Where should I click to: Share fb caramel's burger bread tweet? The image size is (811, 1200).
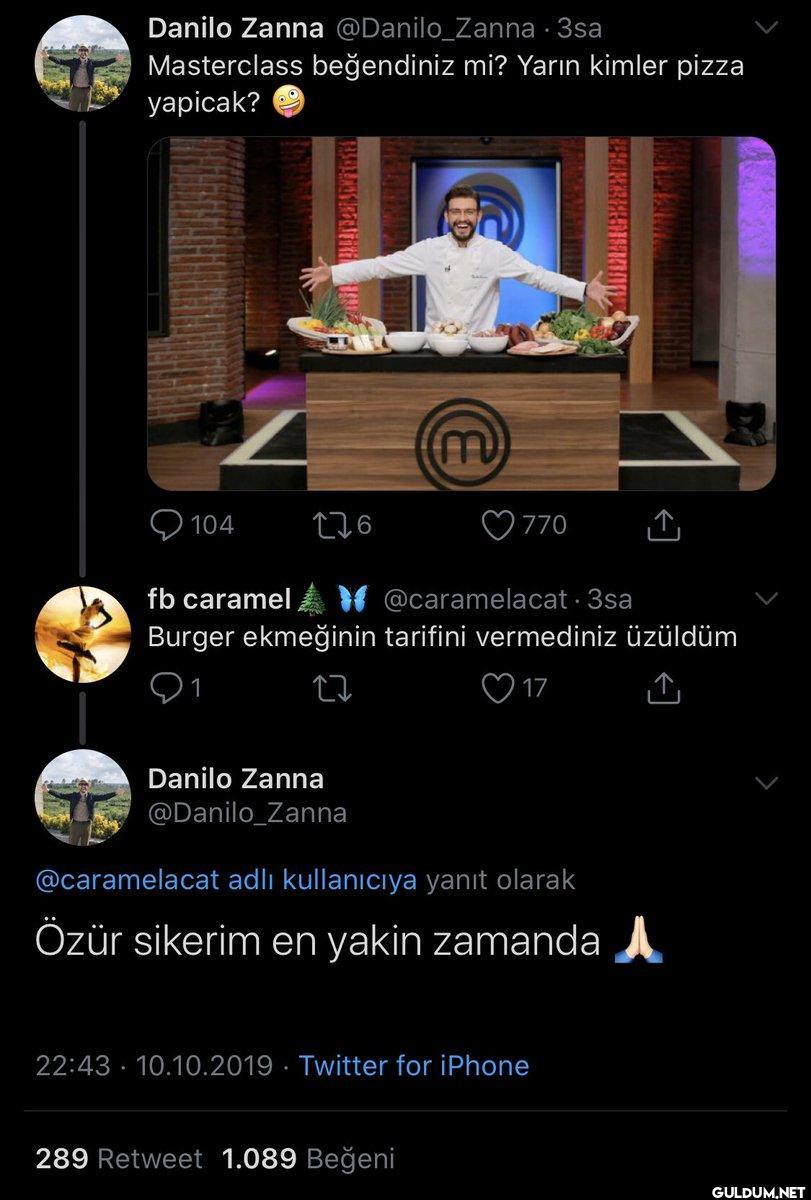[665, 688]
